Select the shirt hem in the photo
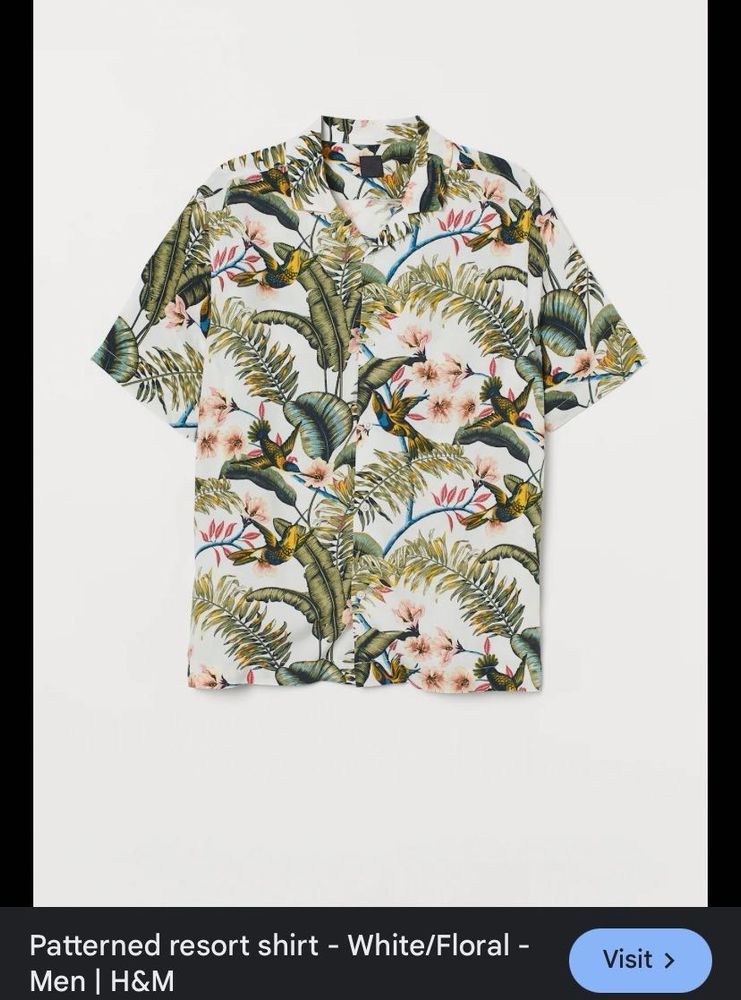 tap(370, 690)
